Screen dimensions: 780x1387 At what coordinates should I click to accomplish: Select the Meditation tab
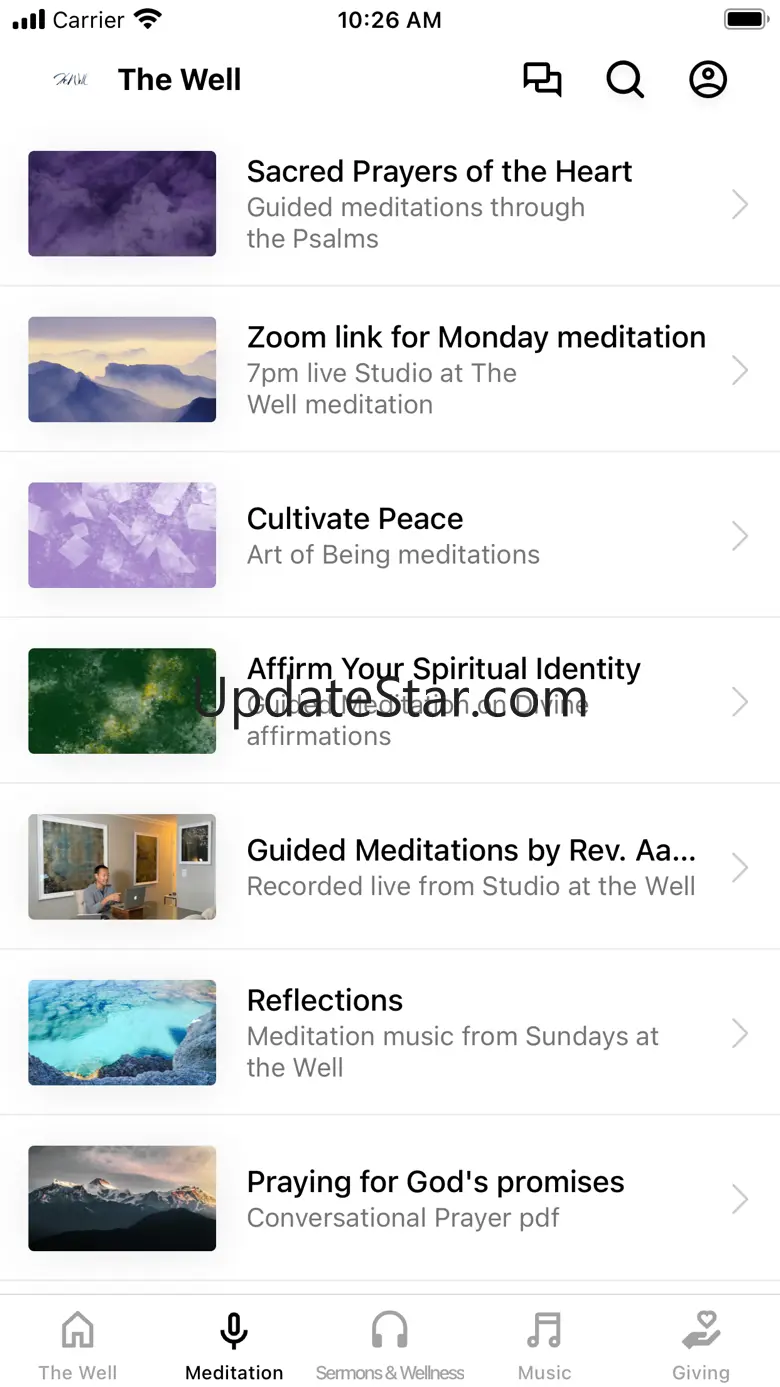pos(234,1346)
